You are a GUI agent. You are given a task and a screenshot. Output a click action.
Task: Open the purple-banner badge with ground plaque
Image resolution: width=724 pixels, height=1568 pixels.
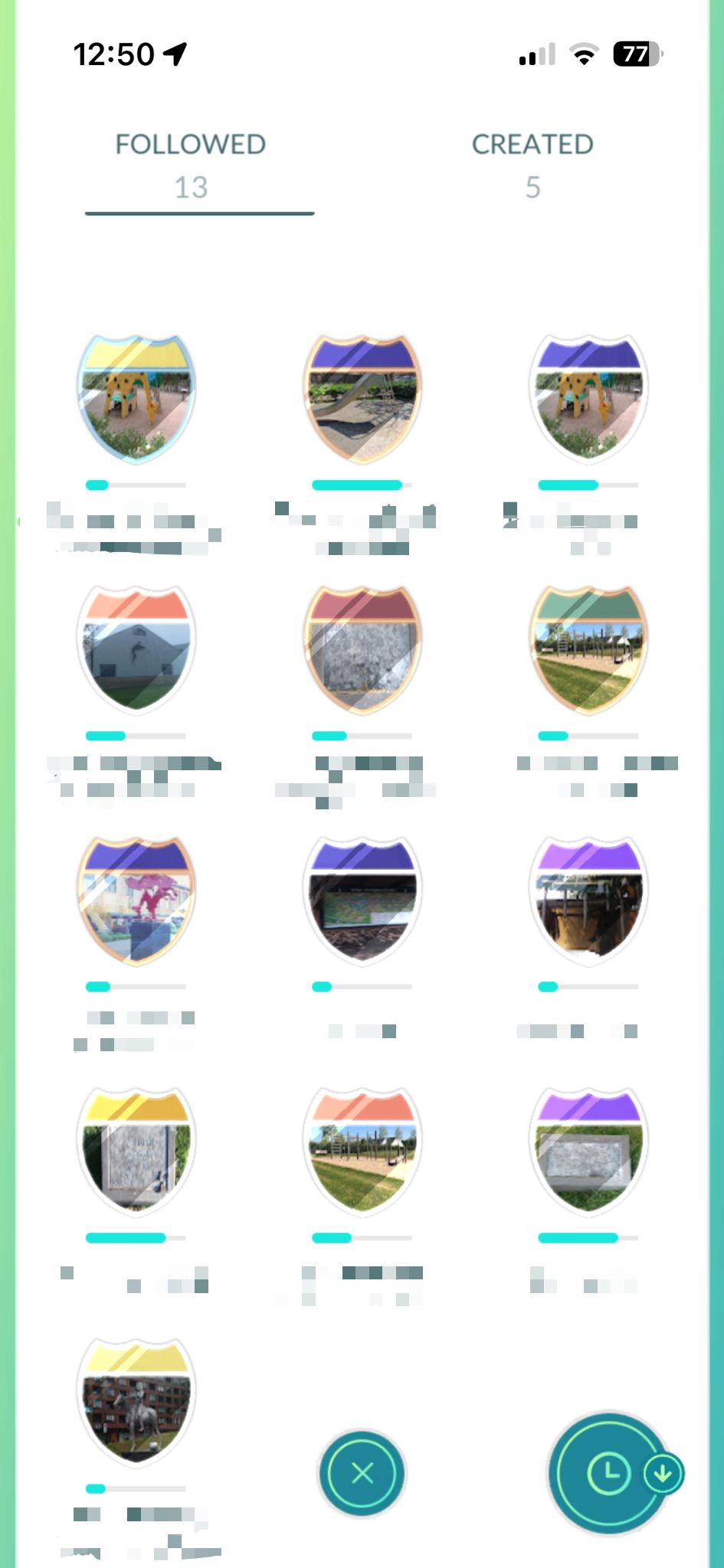coord(588,1151)
